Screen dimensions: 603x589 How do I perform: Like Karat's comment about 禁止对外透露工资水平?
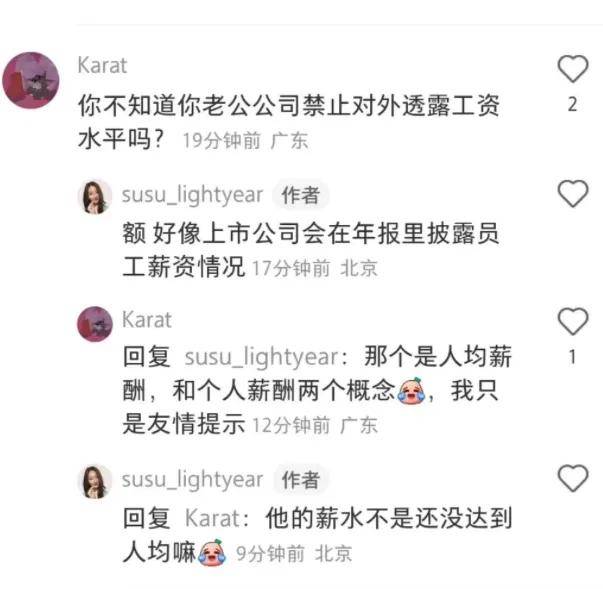click(572, 68)
